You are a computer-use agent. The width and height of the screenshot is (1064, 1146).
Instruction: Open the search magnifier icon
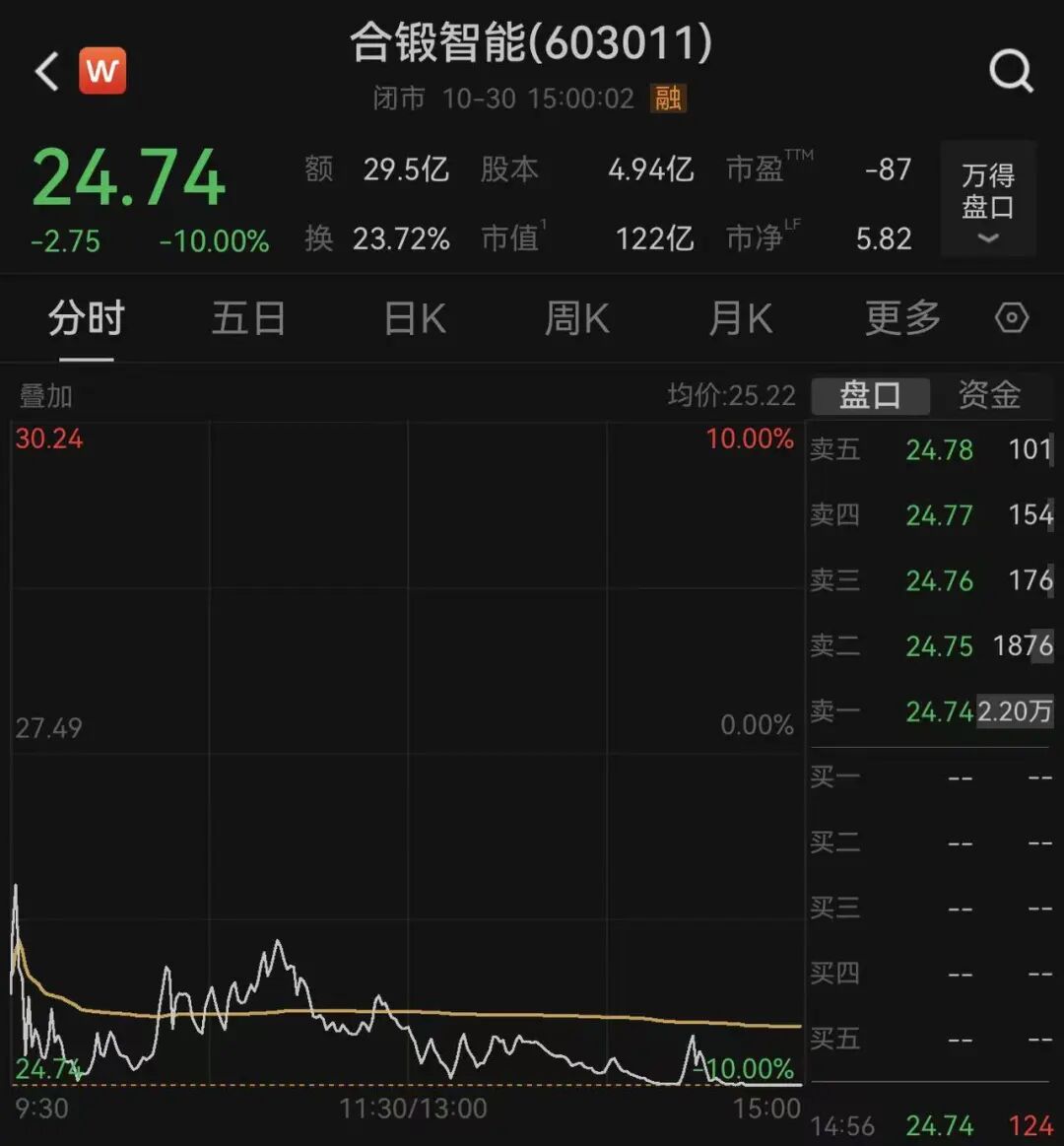[1011, 71]
